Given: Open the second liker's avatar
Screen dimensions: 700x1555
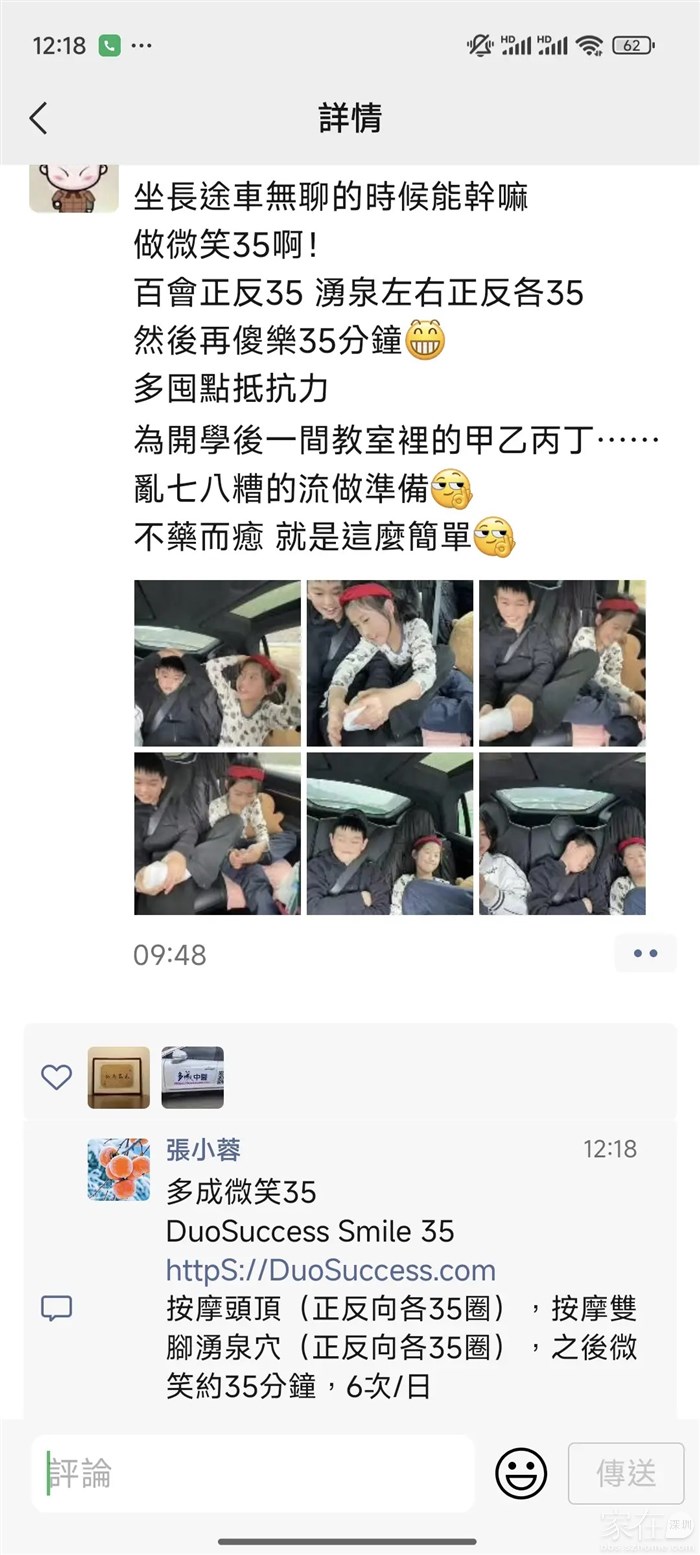Looking at the screenshot, I should (192, 1077).
